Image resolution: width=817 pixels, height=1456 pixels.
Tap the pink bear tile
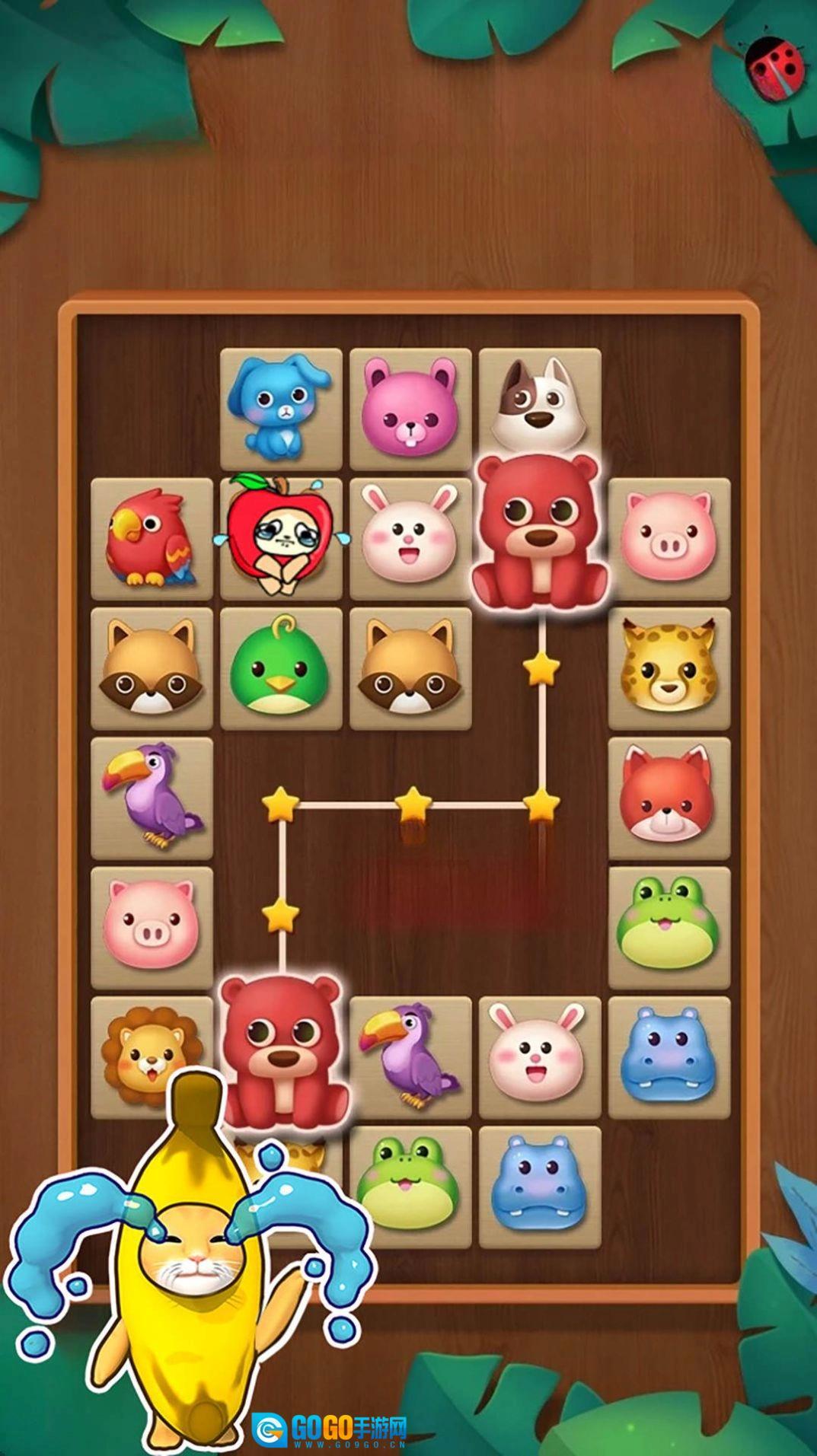[410, 408]
